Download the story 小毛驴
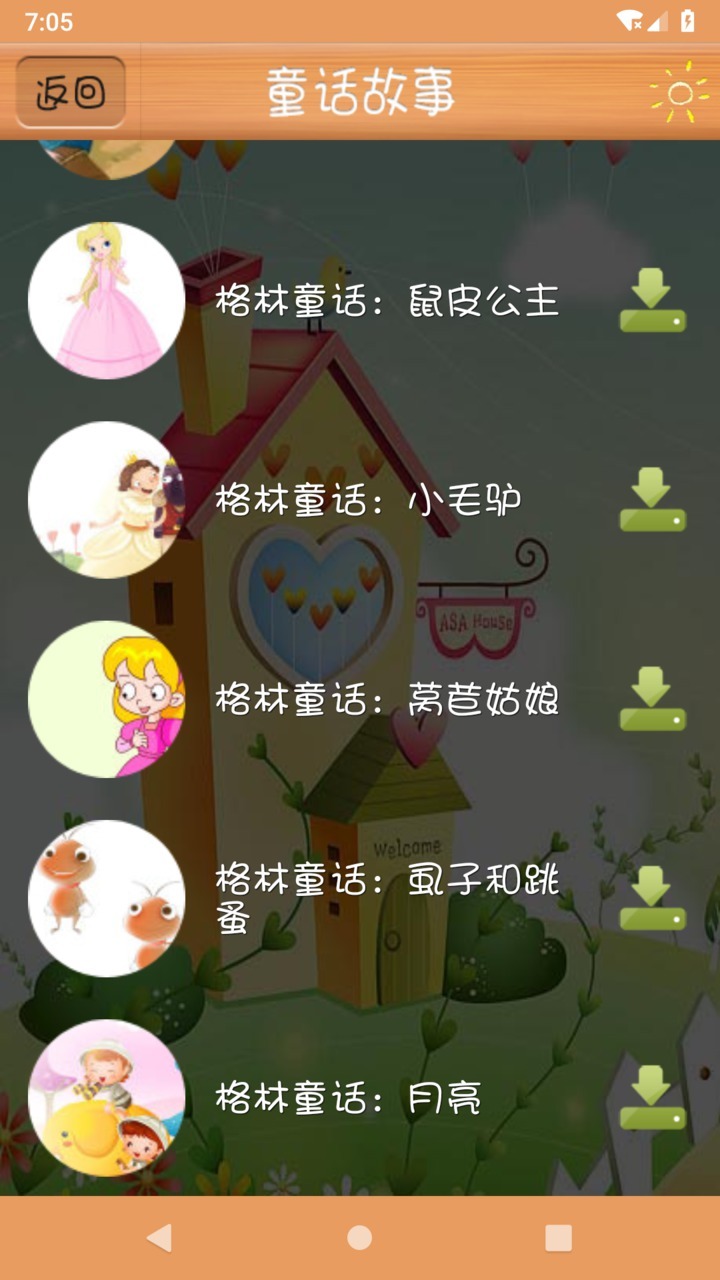Image resolution: width=720 pixels, height=1280 pixels. [652, 500]
